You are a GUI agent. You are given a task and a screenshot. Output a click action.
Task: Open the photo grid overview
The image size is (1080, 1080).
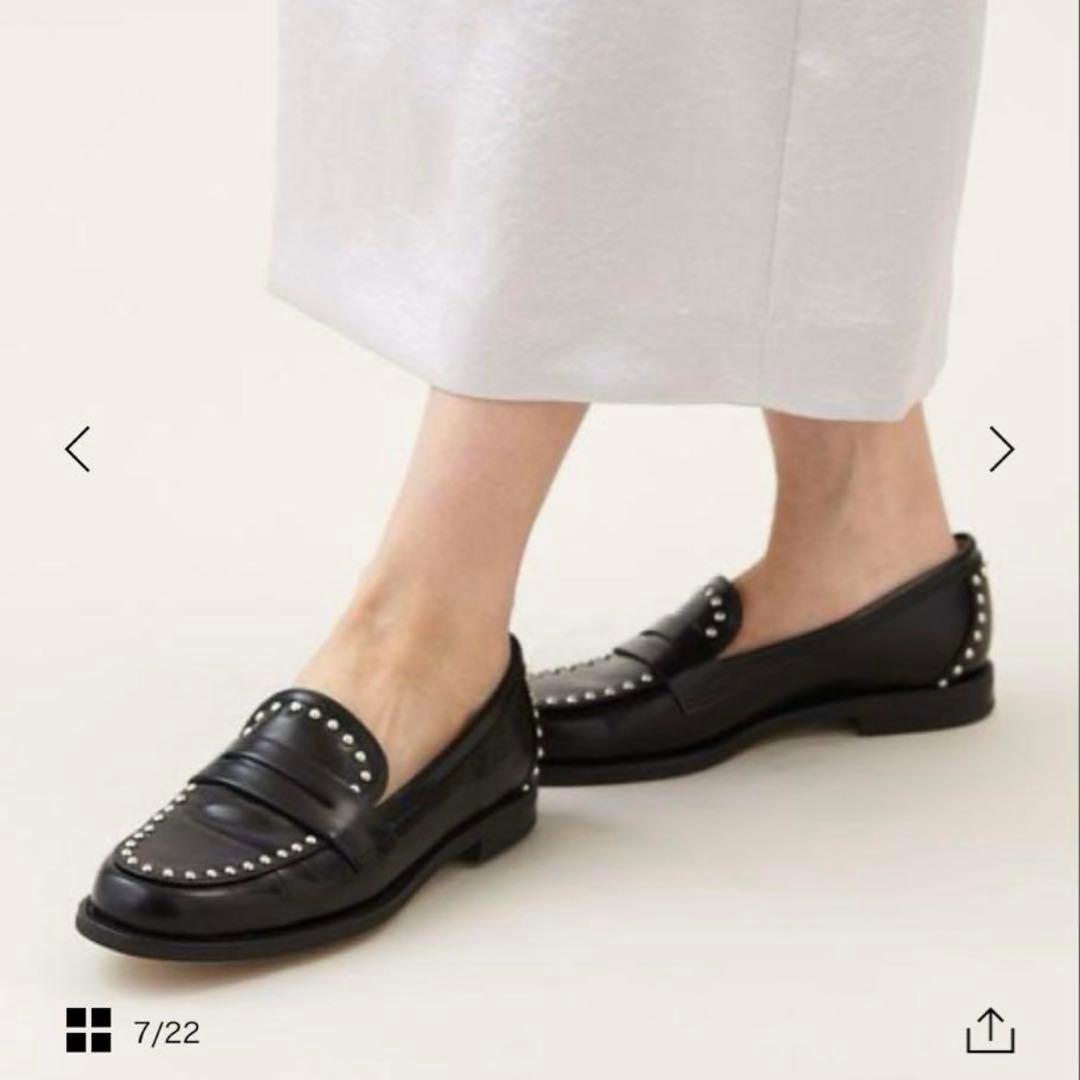(88, 1030)
